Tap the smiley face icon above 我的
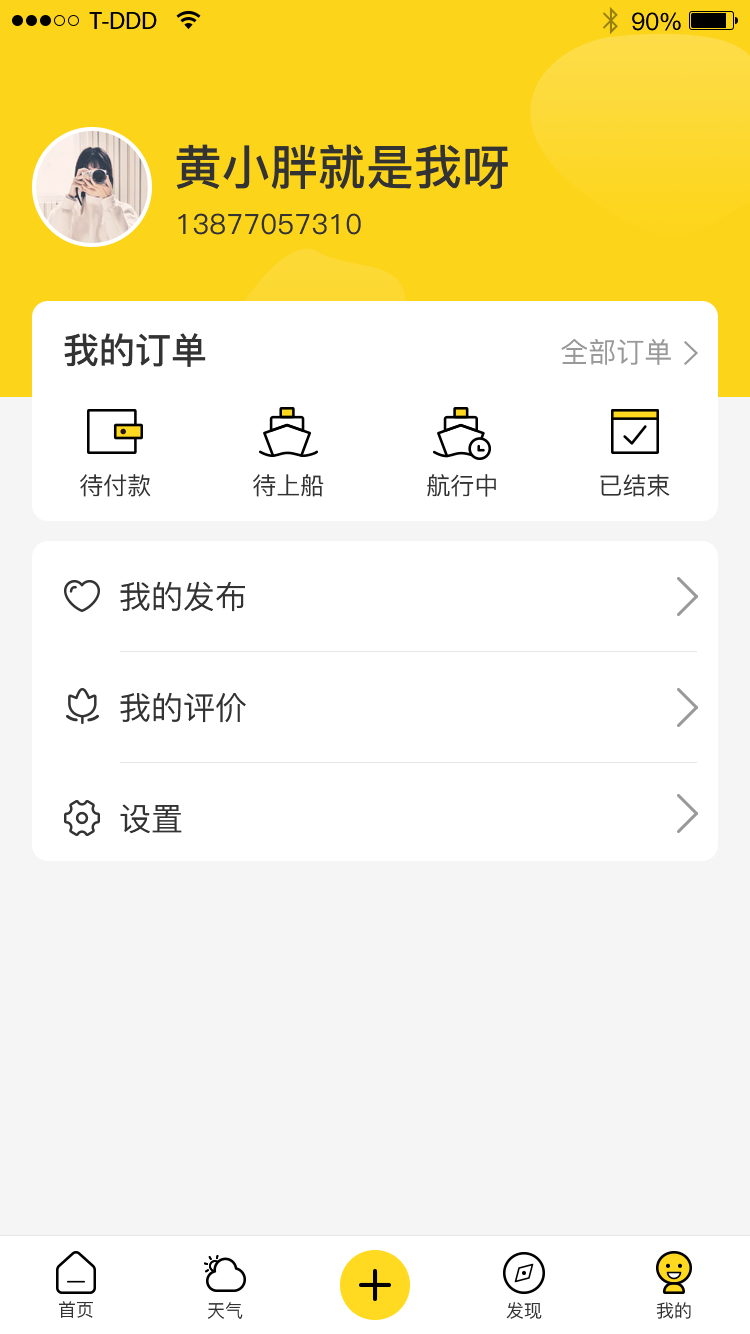This screenshot has width=750, height=1334. (674, 1270)
